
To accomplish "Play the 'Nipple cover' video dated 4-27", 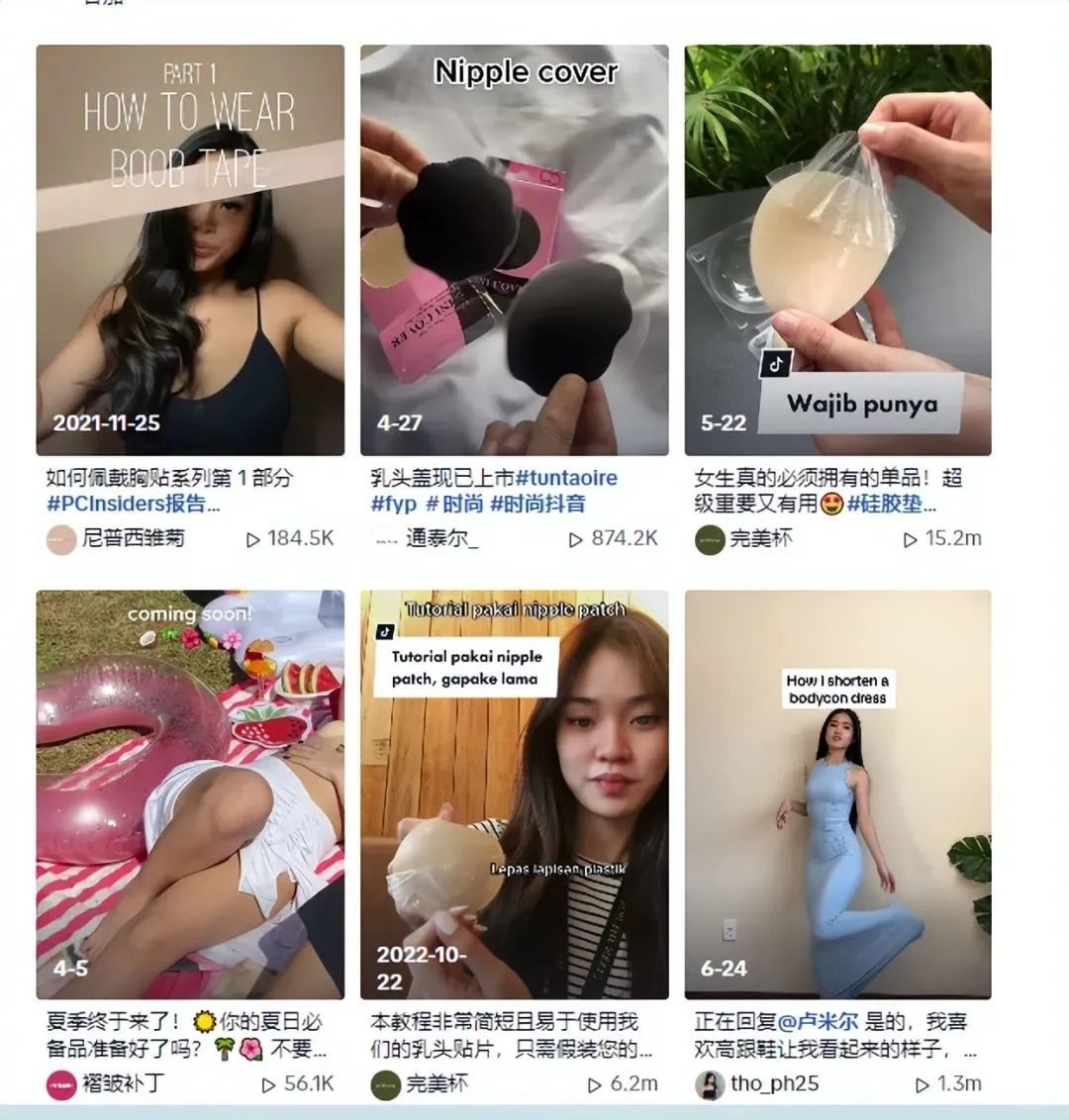I will tap(514, 249).
